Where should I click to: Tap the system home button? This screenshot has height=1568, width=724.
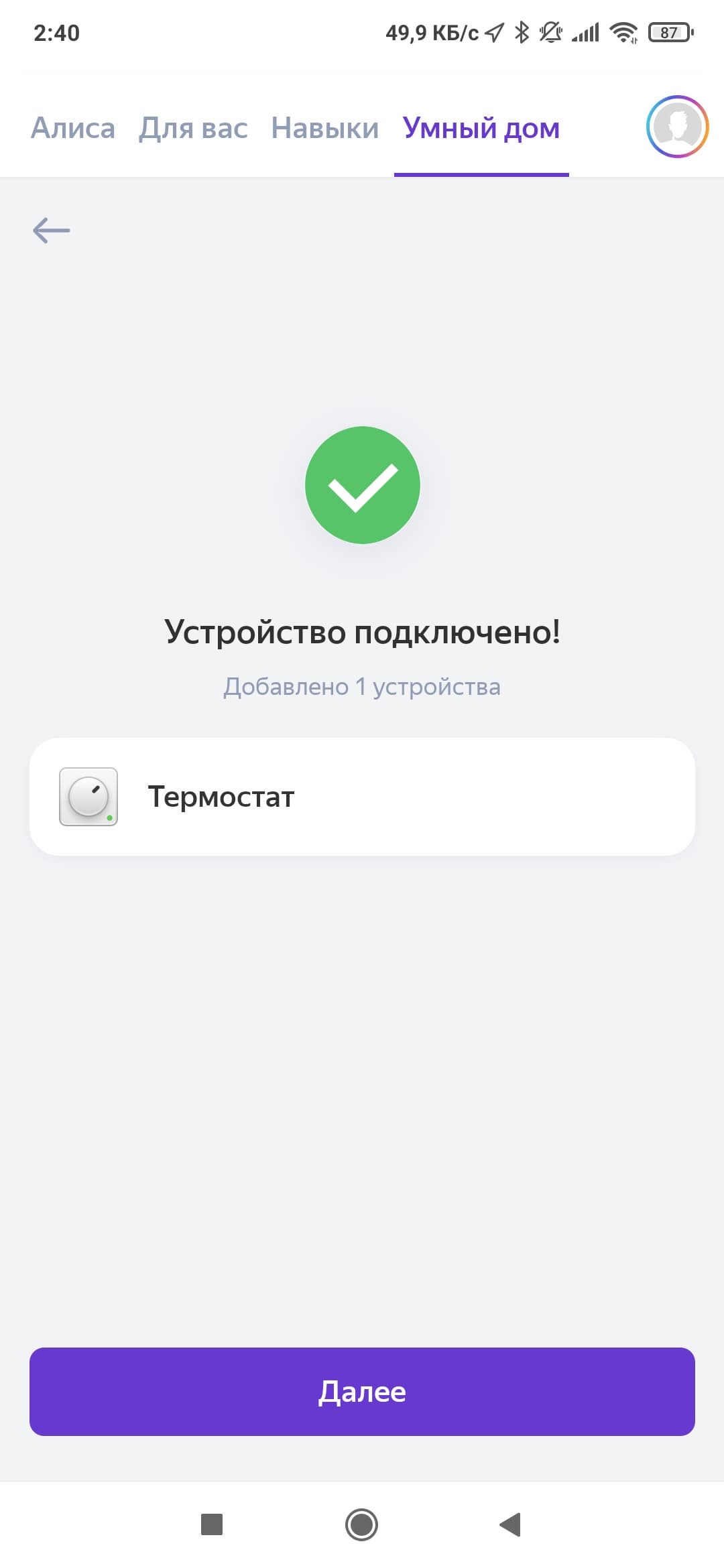point(361,1524)
